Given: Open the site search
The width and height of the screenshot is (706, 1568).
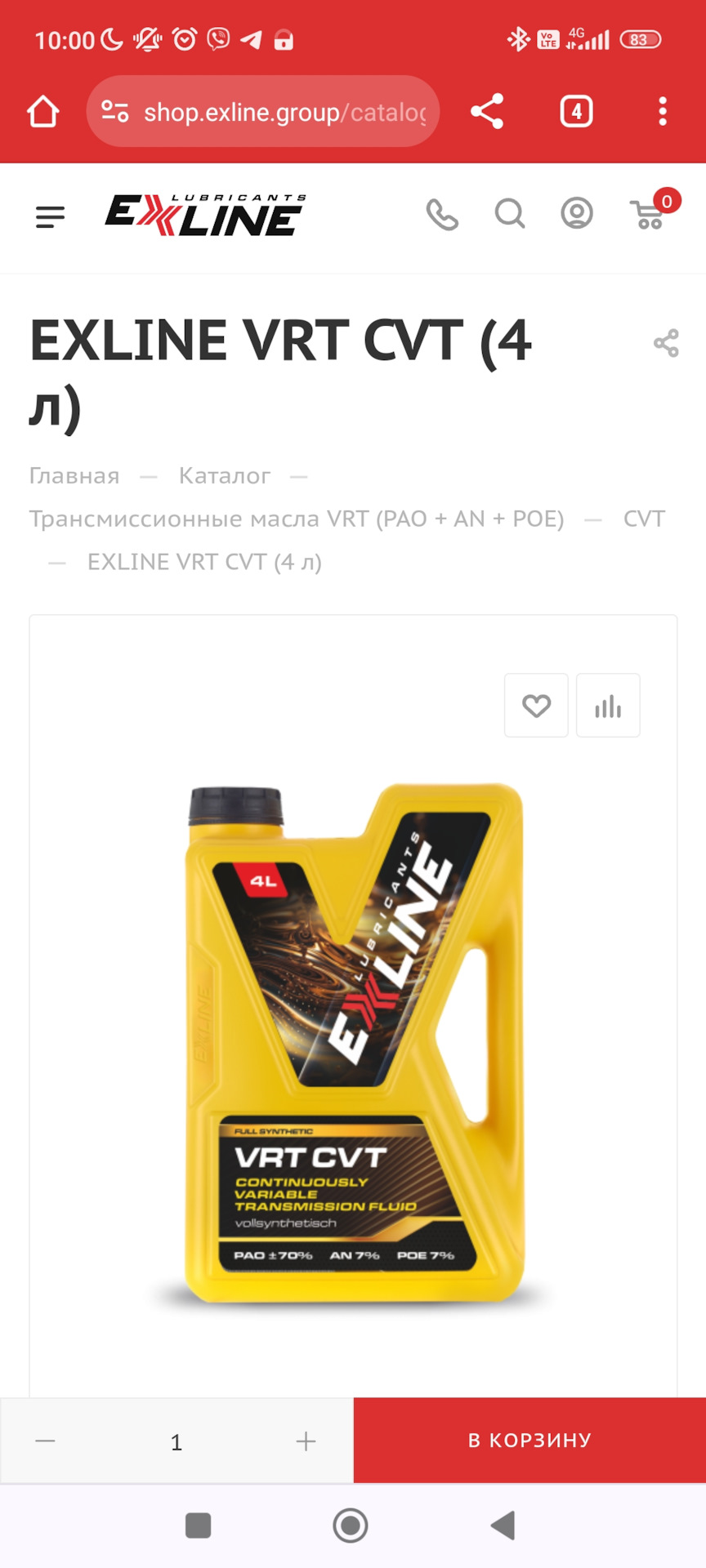Looking at the screenshot, I should tap(510, 215).
